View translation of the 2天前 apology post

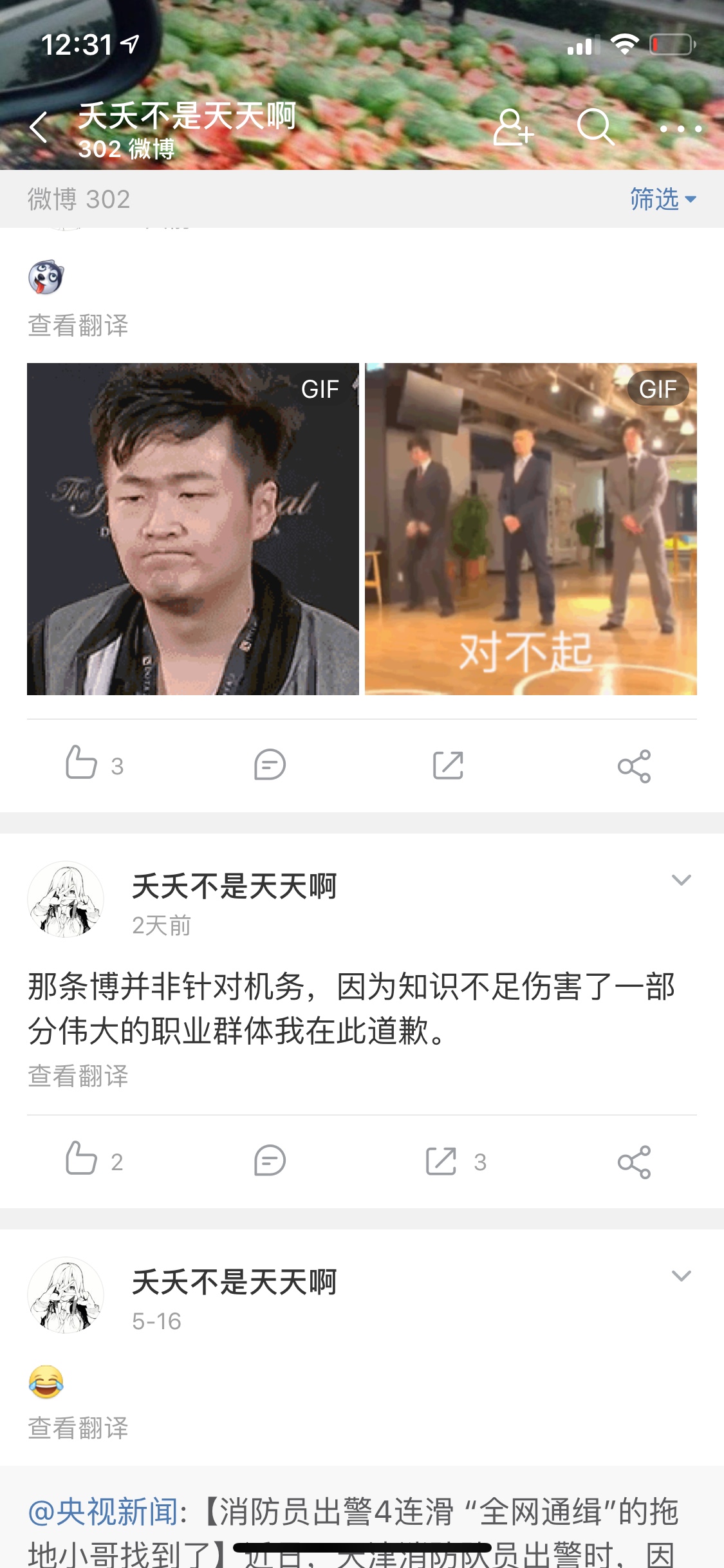[x=78, y=1076]
